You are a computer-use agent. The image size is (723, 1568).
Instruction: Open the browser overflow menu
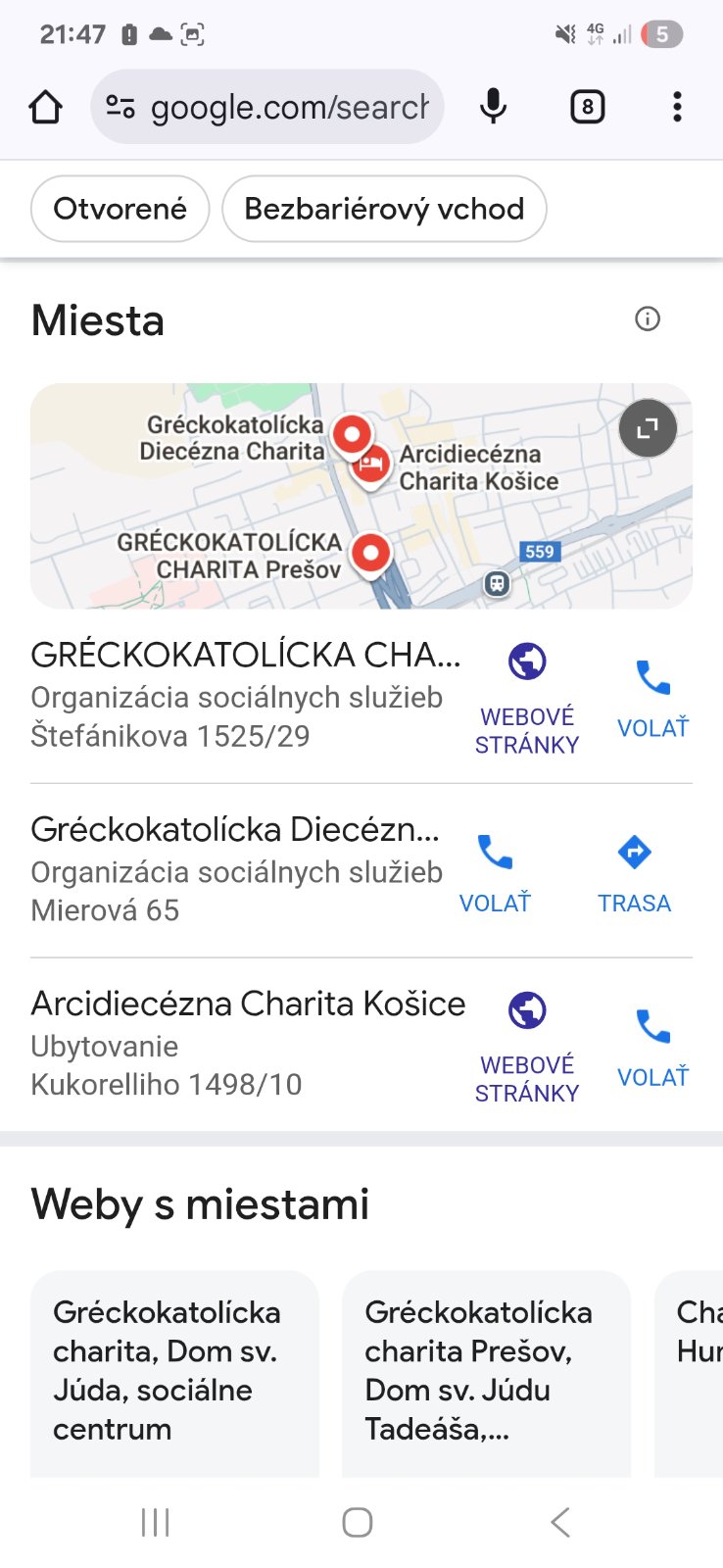(x=677, y=107)
